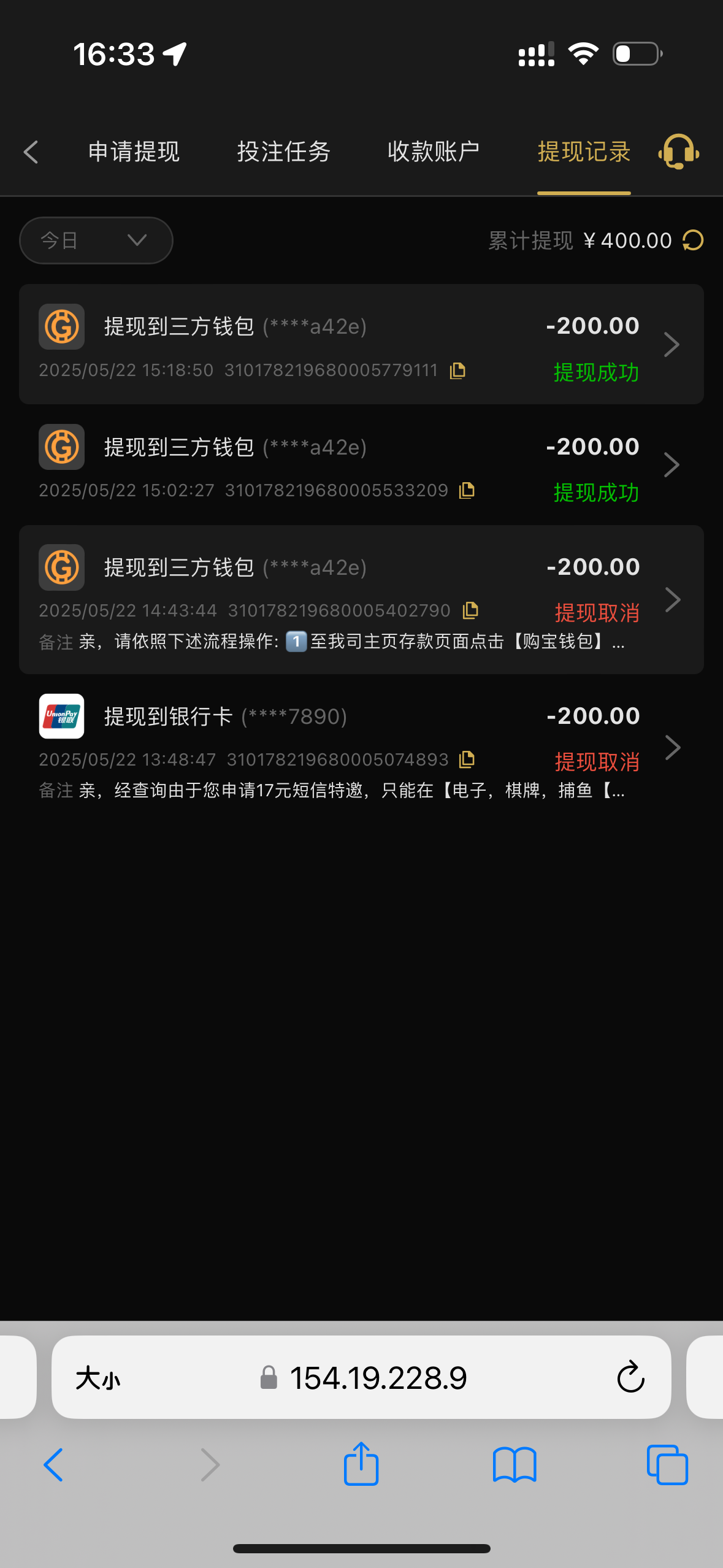Copy order number 310178219680005779111
The width and height of the screenshot is (723, 1568).
(x=457, y=370)
